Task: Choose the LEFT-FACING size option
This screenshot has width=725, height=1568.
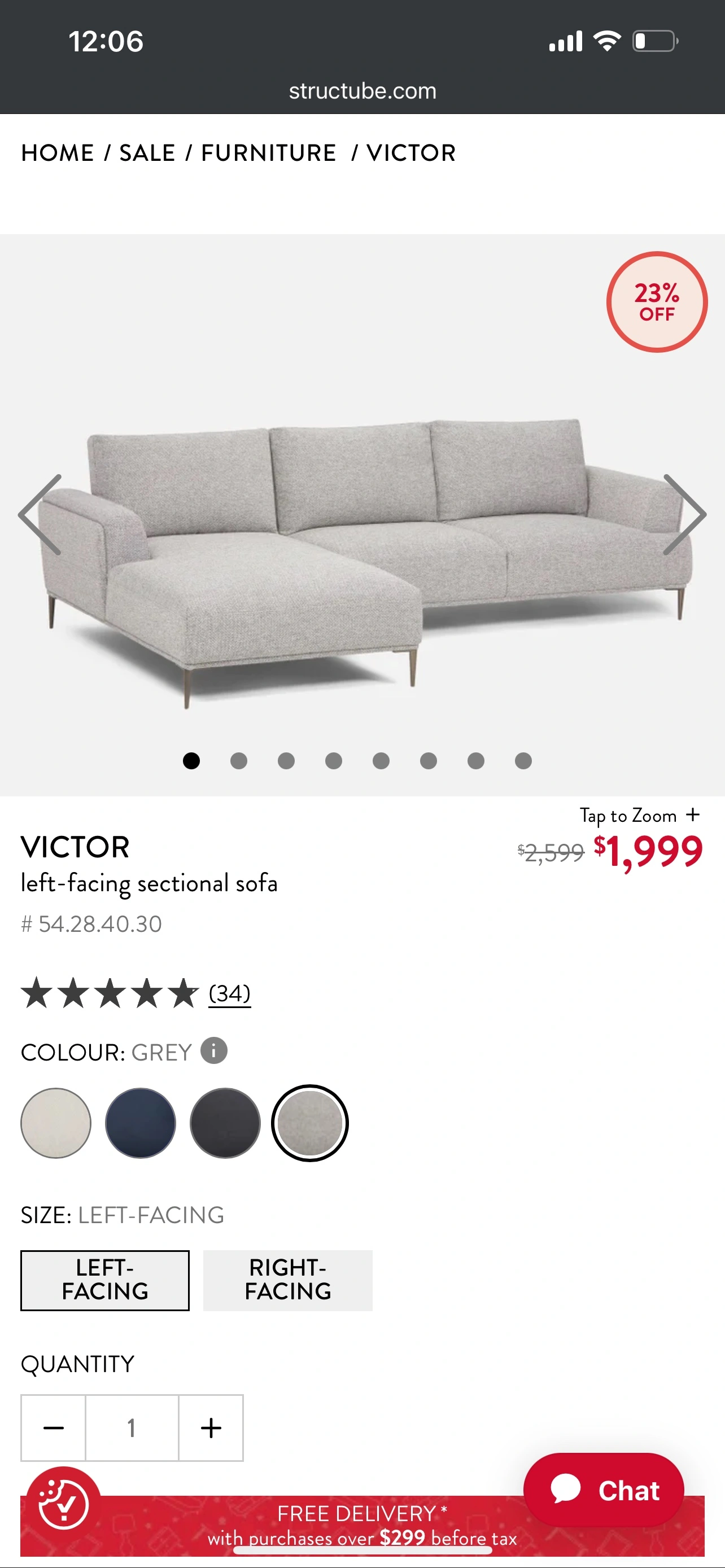Action: pos(104,1280)
